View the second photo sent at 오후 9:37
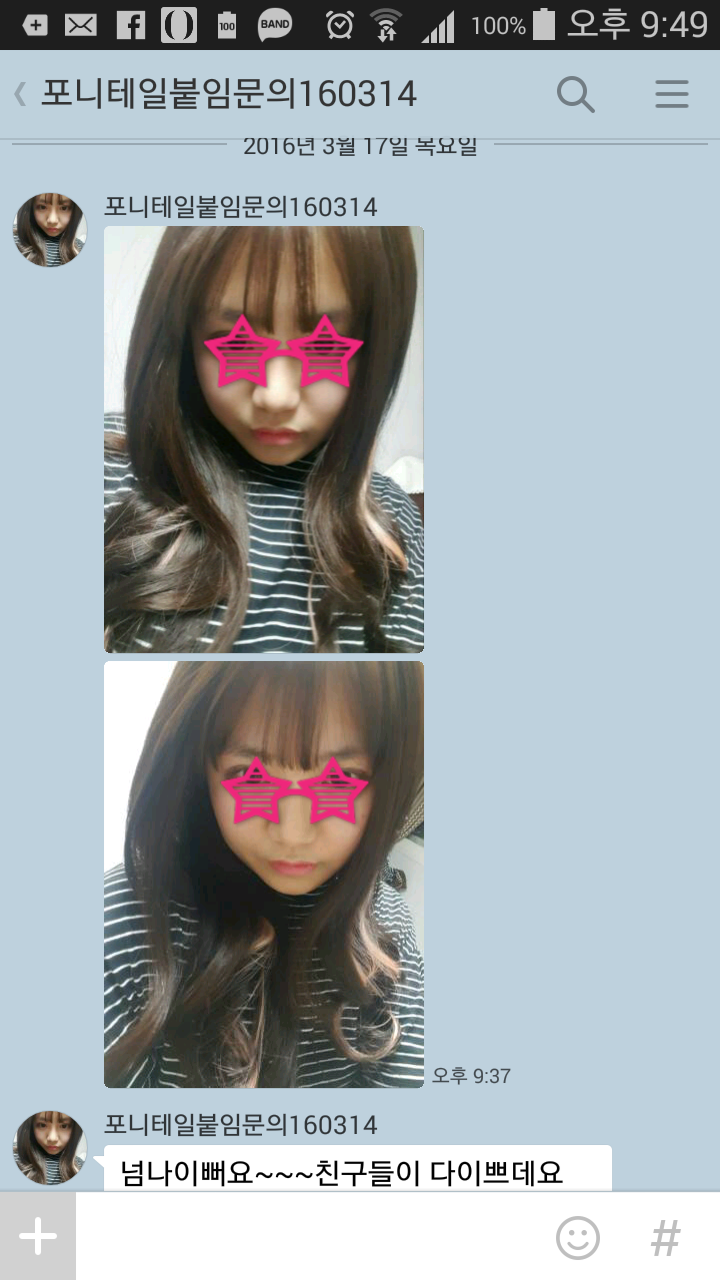The height and width of the screenshot is (1280, 720). click(x=263, y=874)
